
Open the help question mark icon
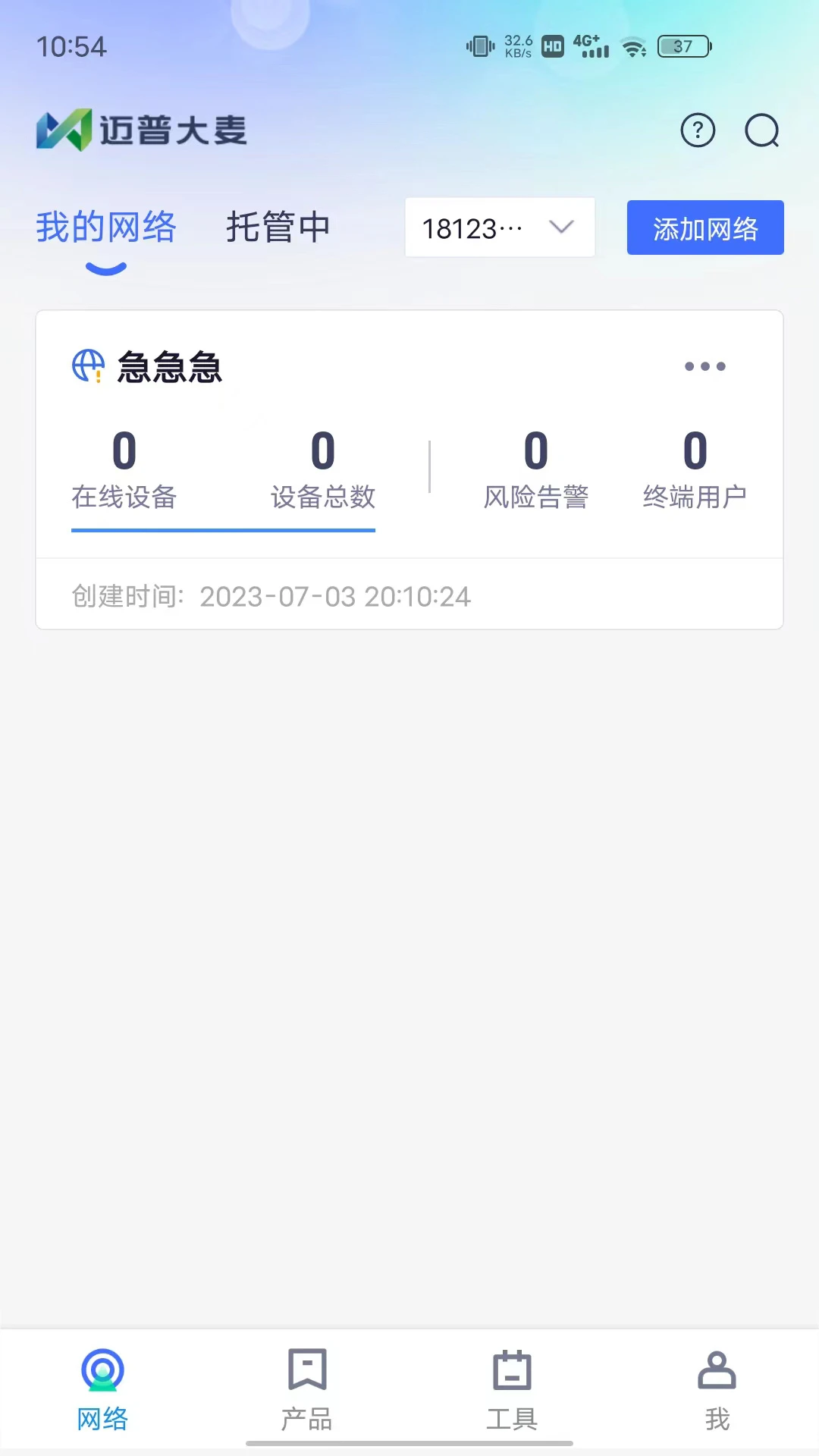pos(696,130)
